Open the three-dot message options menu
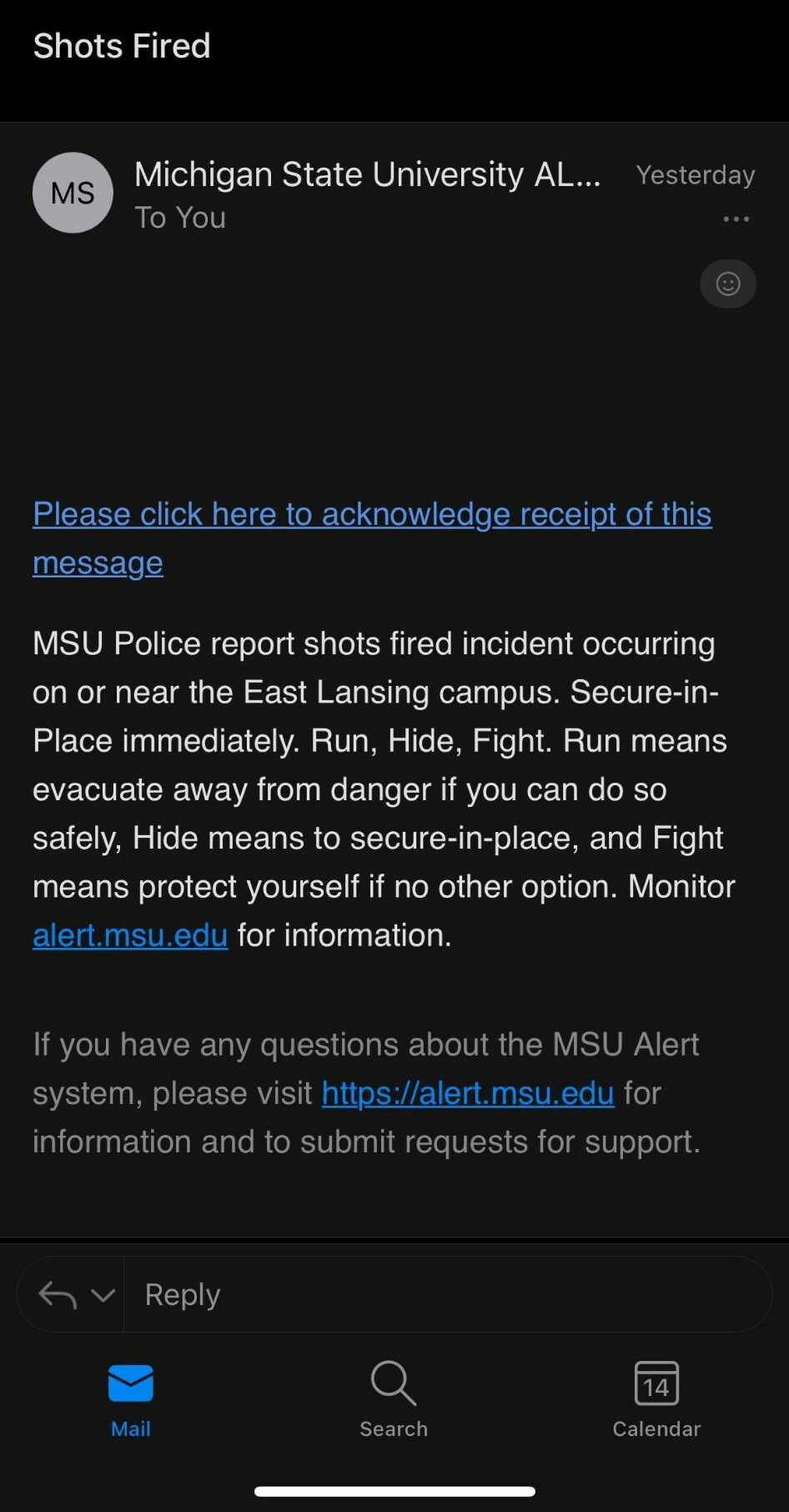The height and width of the screenshot is (1512, 789). (x=736, y=219)
